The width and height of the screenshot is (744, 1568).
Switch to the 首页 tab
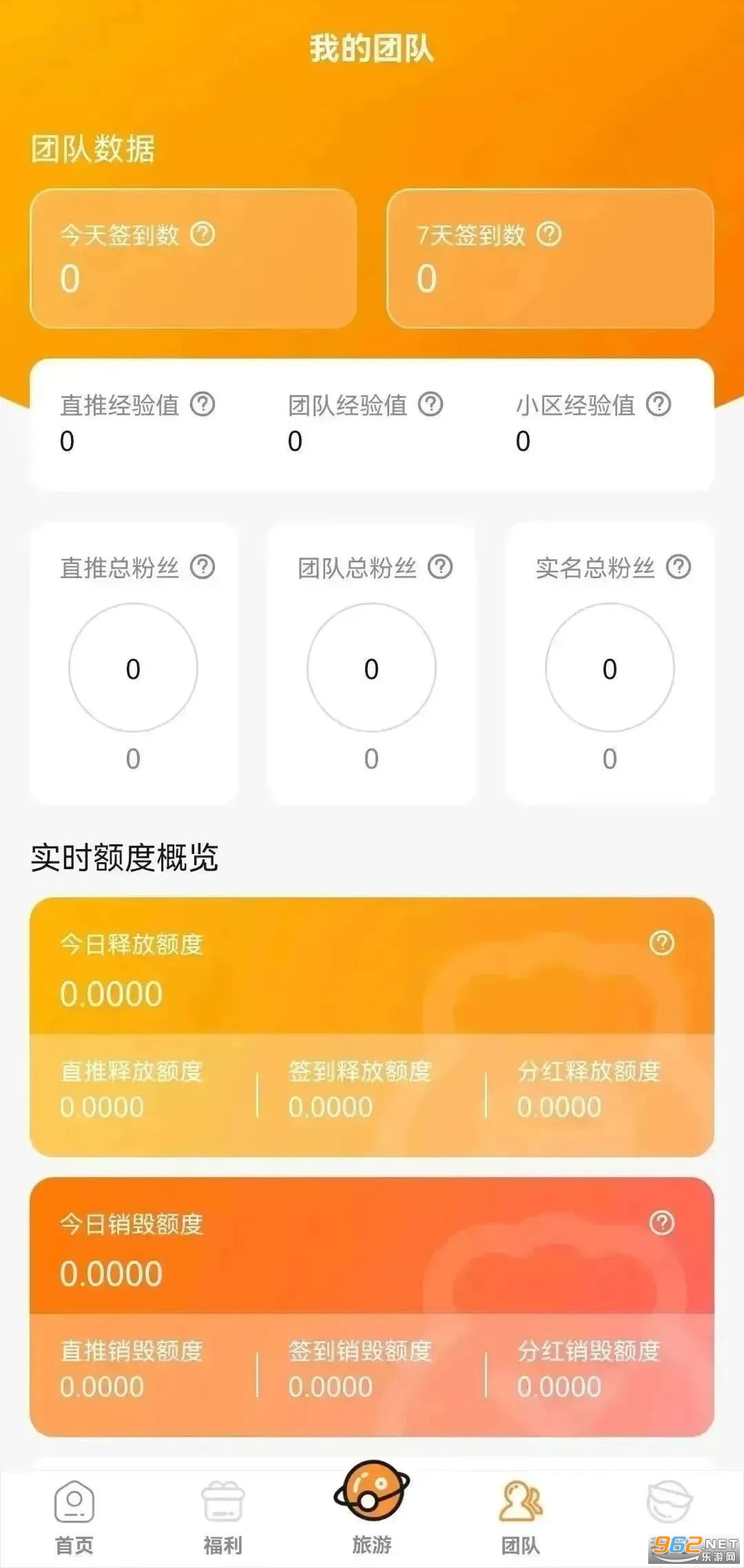pos(74,1516)
